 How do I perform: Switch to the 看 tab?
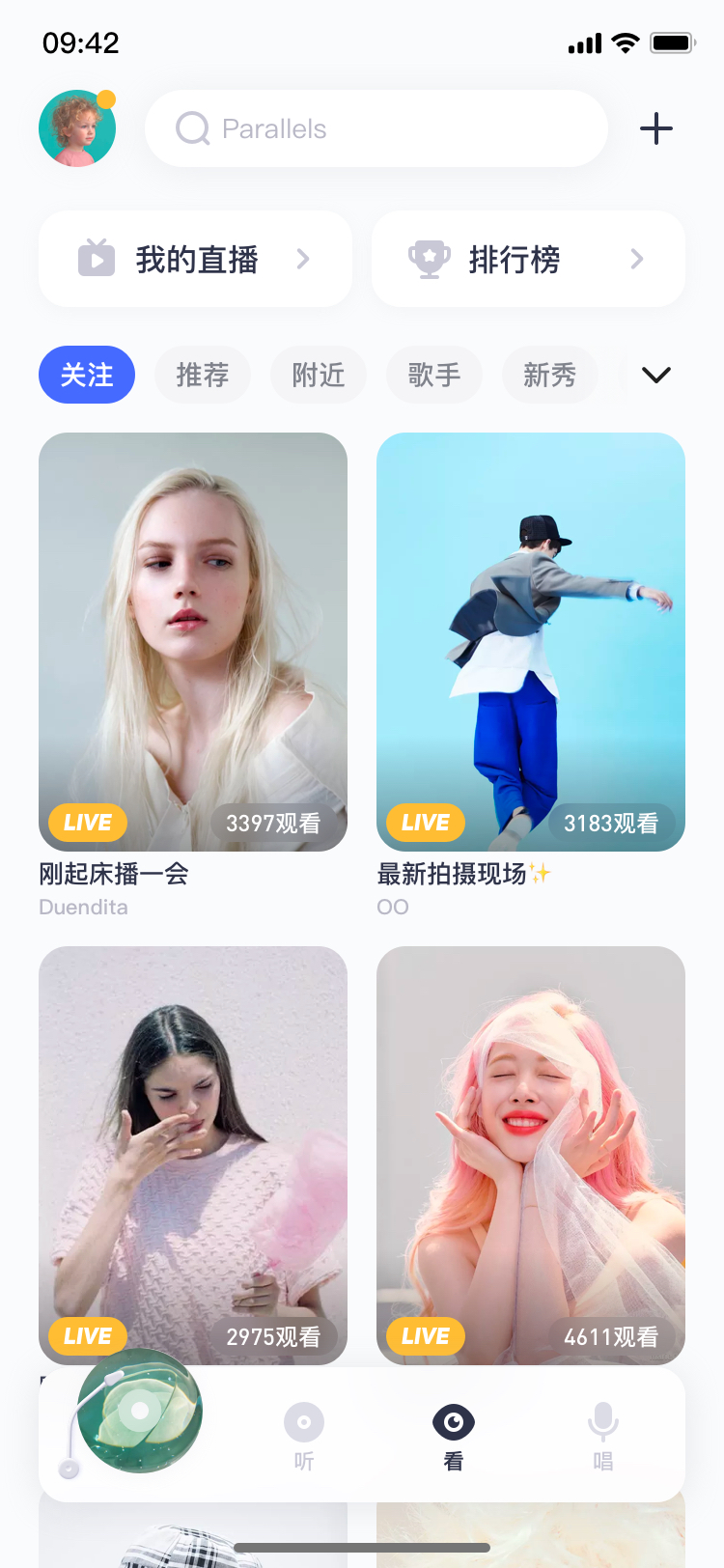point(454,1436)
